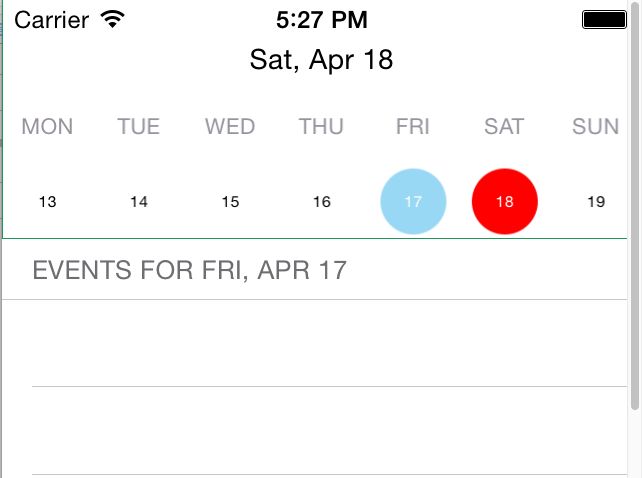This screenshot has width=642, height=478.
Task: Tap the highlighted blue day 17
Action: coord(413,202)
